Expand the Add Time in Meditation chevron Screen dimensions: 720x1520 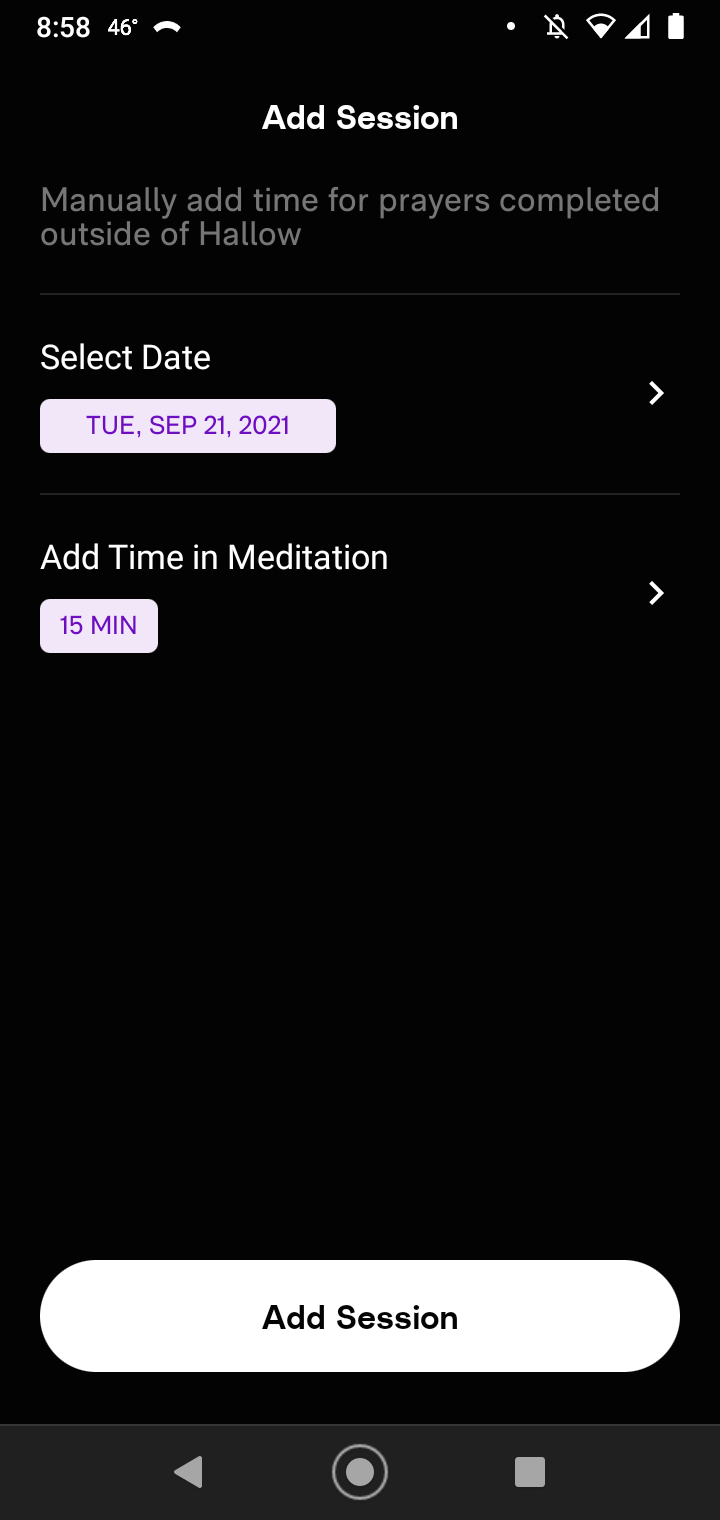(x=656, y=593)
